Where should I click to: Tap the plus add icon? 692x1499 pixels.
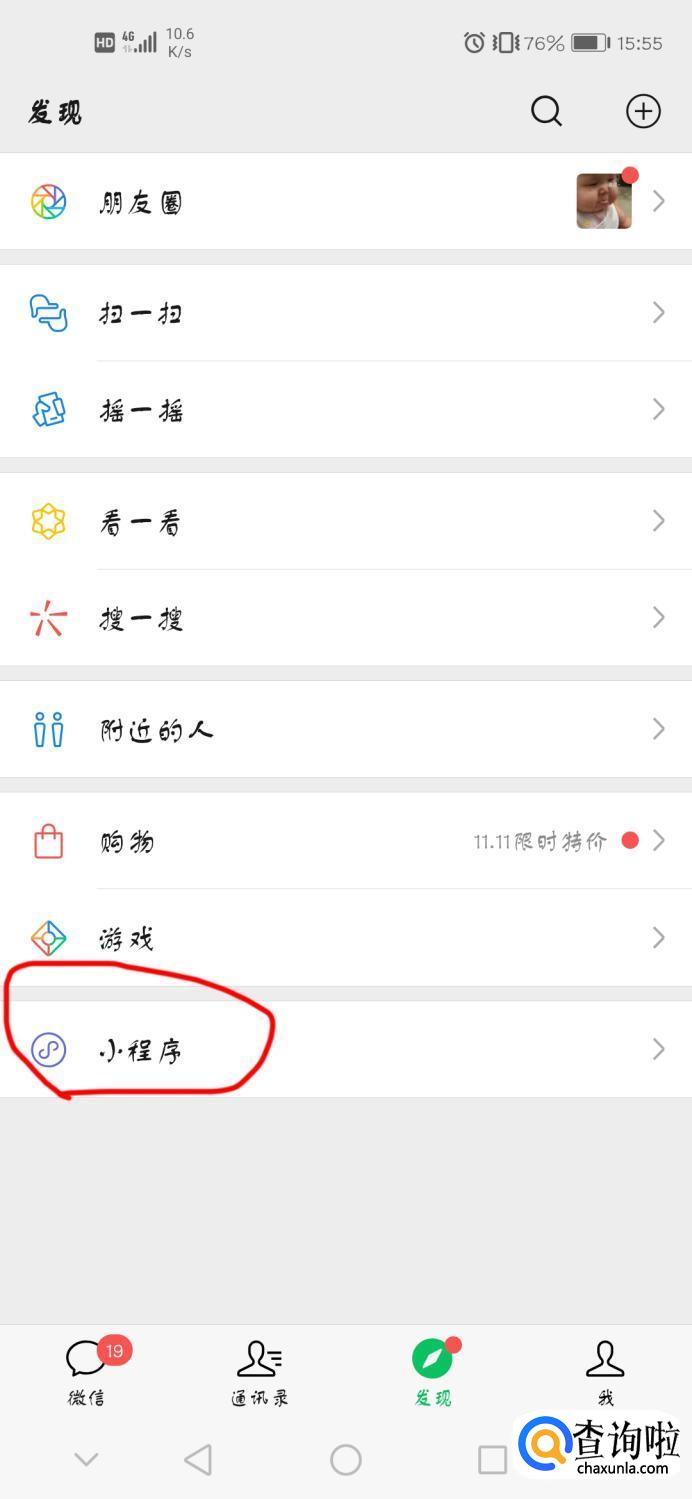[643, 111]
